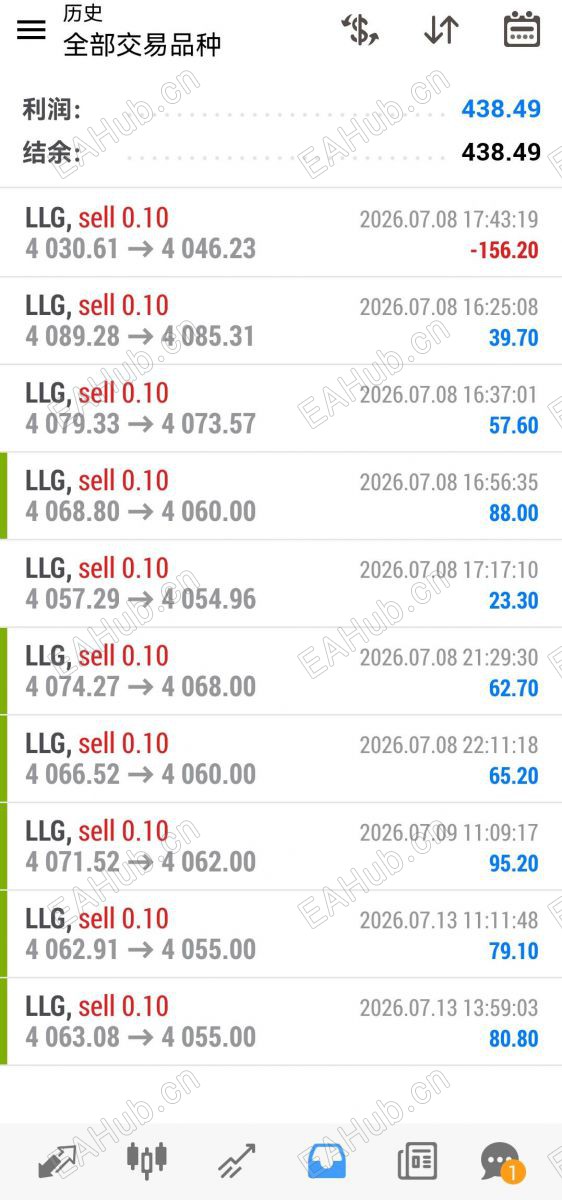This screenshot has height=1200, width=562.
Task: Open the calendar date range picker
Action: pyautogui.click(x=521, y=30)
